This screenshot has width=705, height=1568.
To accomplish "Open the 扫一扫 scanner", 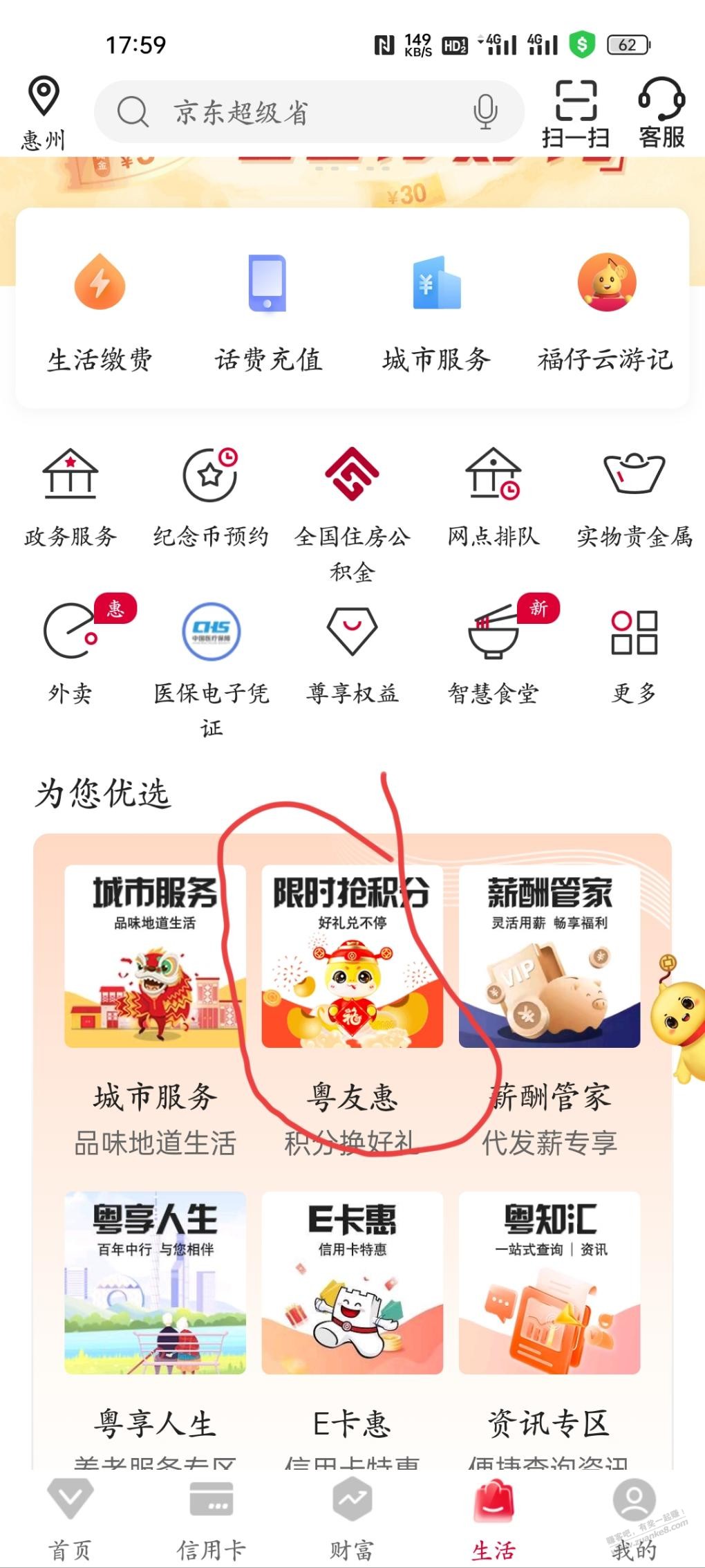I will 575,113.
